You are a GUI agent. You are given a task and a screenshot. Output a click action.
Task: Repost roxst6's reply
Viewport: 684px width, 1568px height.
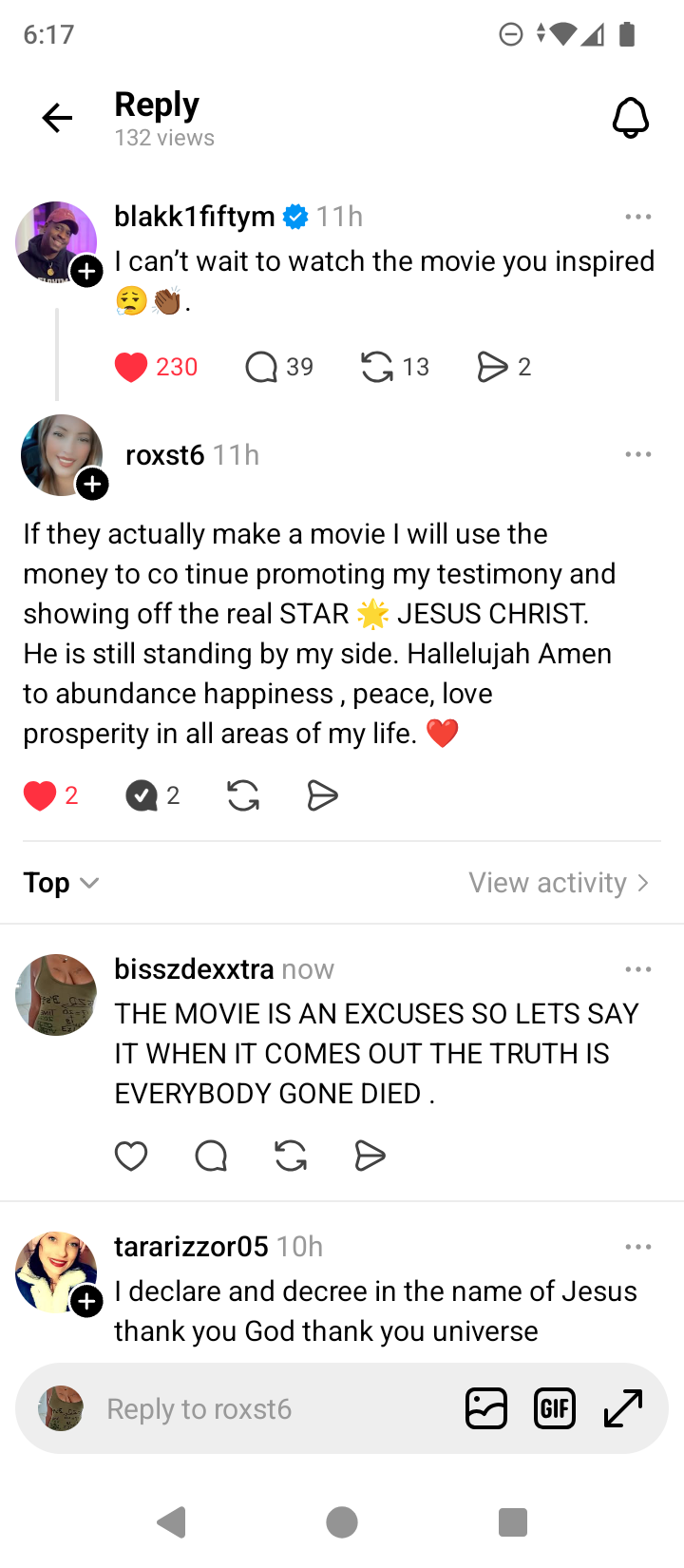pos(243,795)
